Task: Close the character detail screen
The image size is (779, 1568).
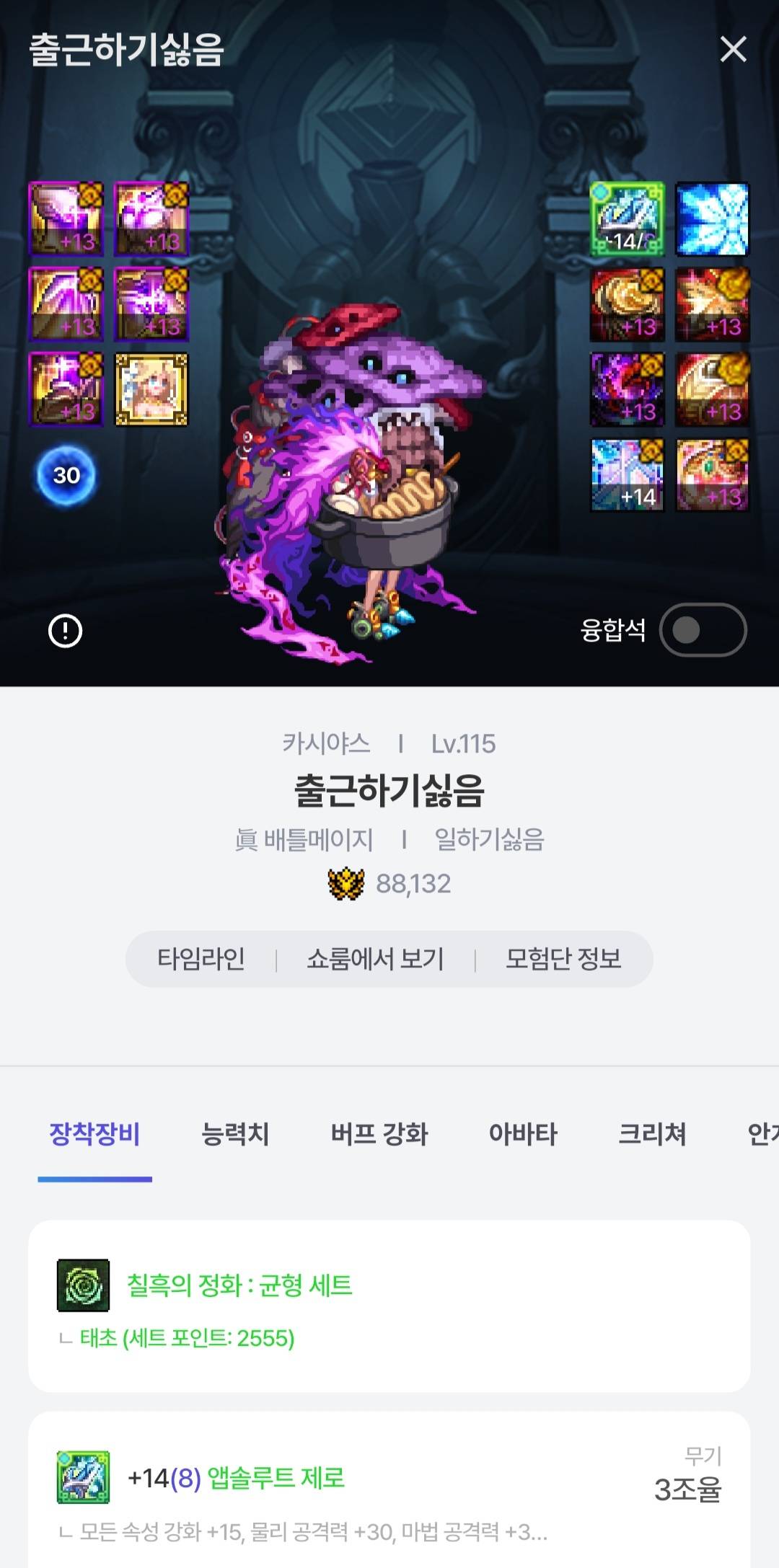Action: pos(733,50)
